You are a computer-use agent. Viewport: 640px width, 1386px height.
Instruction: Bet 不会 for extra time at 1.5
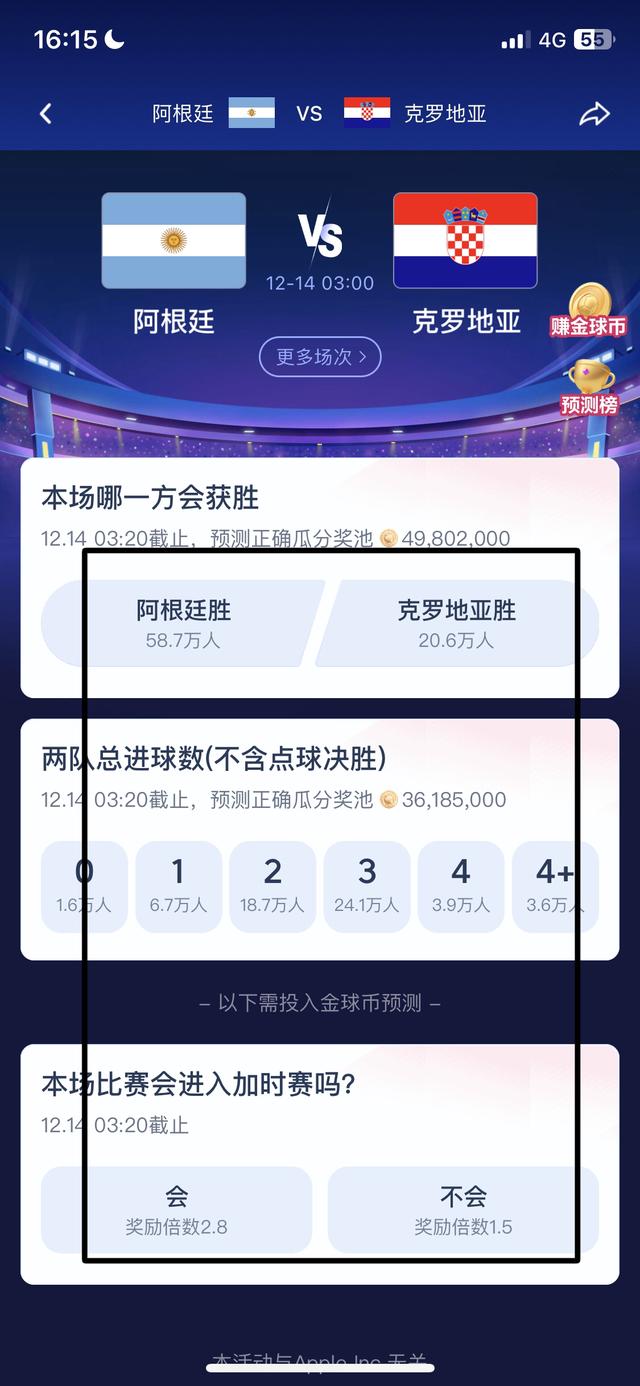463,1209
